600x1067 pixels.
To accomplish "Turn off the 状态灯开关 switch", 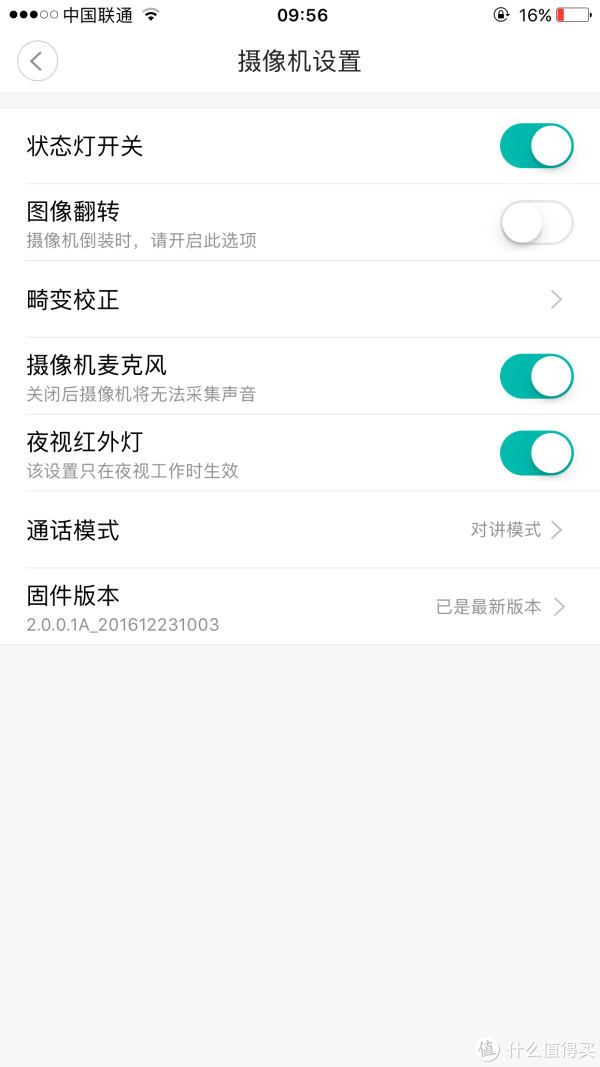I will point(537,146).
